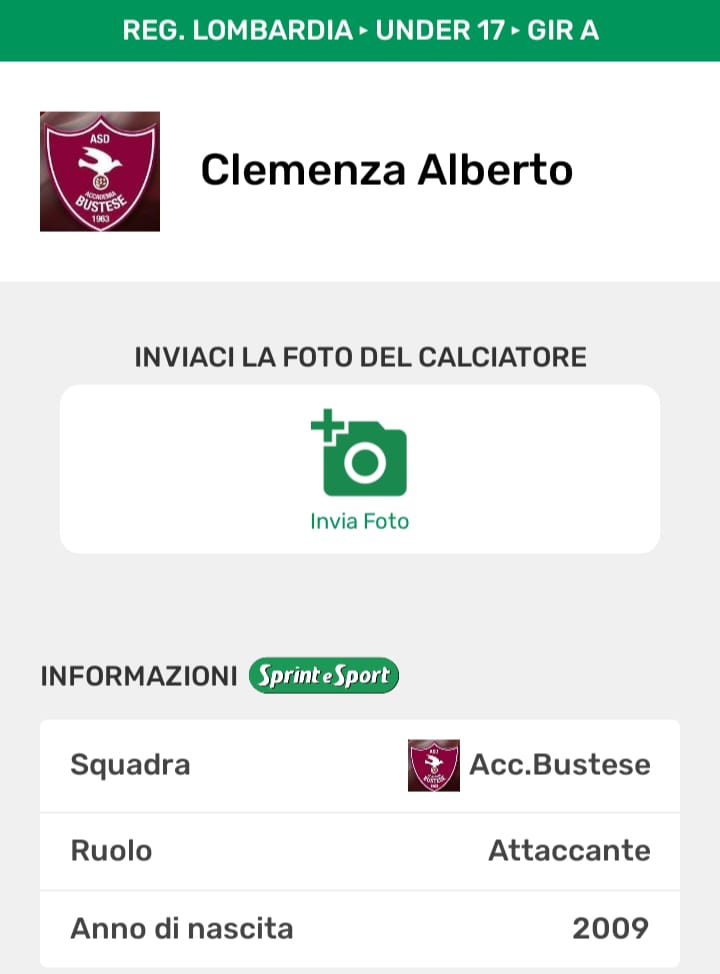
Task: Open the Acc.Bustese team row
Action: point(360,766)
